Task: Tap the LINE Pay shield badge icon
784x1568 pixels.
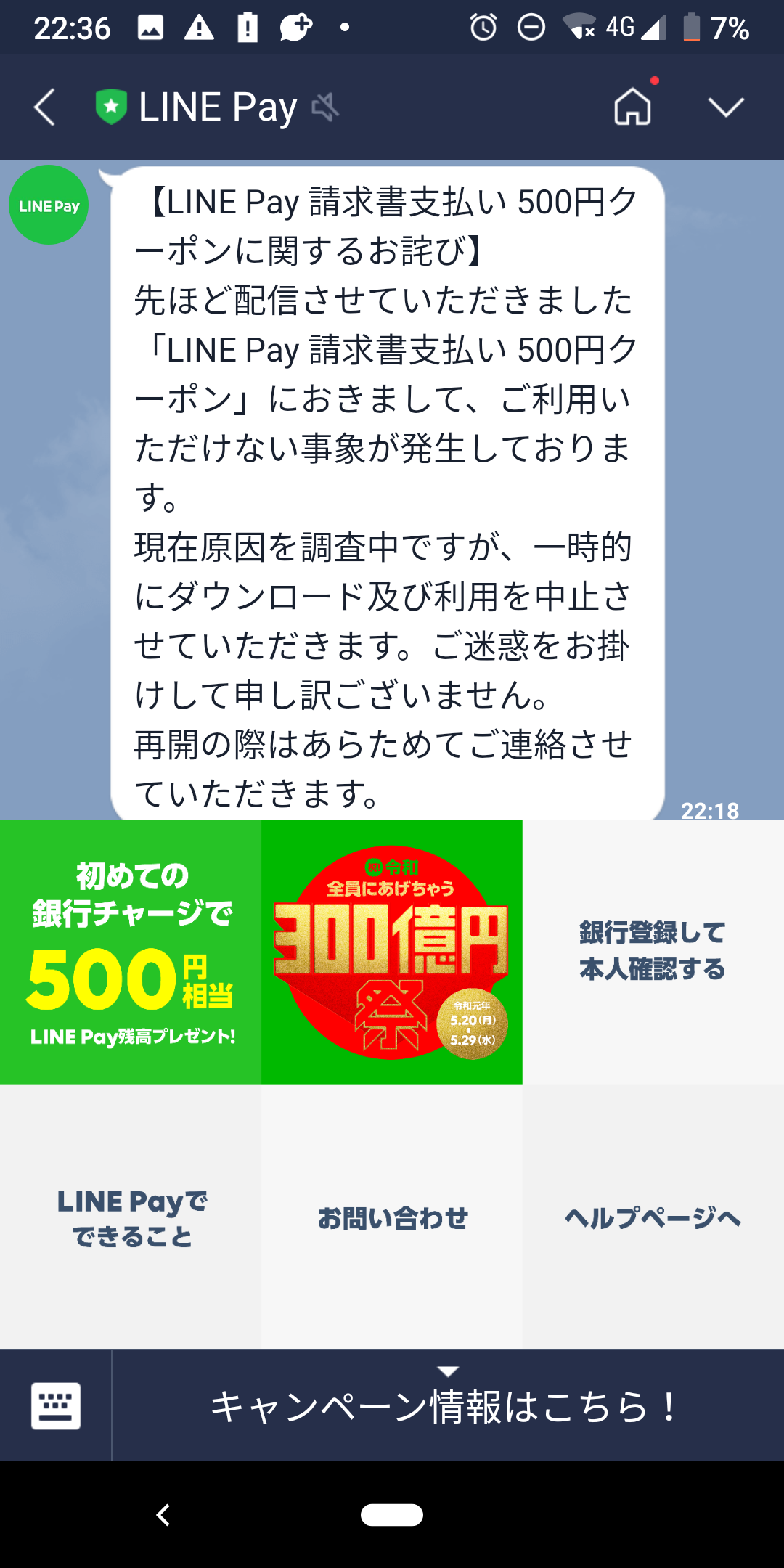Action: pyautogui.click(x=113, y=106)
